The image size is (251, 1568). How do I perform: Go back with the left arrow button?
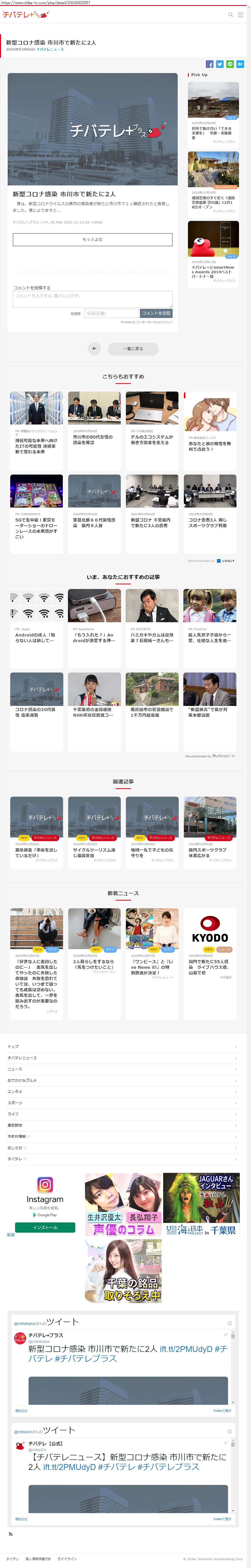94,349
